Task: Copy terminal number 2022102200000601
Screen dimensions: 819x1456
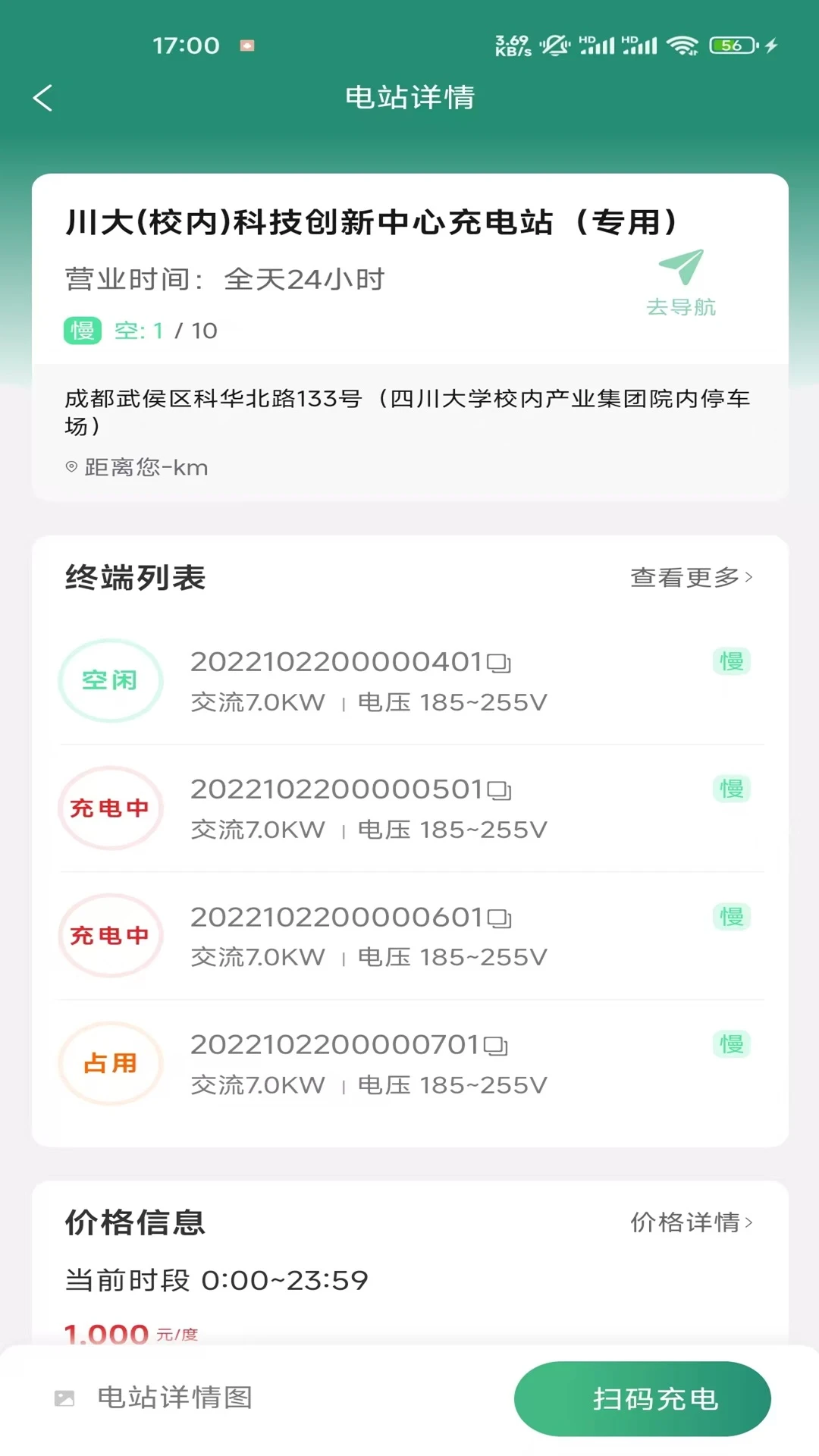Action: 499,917
